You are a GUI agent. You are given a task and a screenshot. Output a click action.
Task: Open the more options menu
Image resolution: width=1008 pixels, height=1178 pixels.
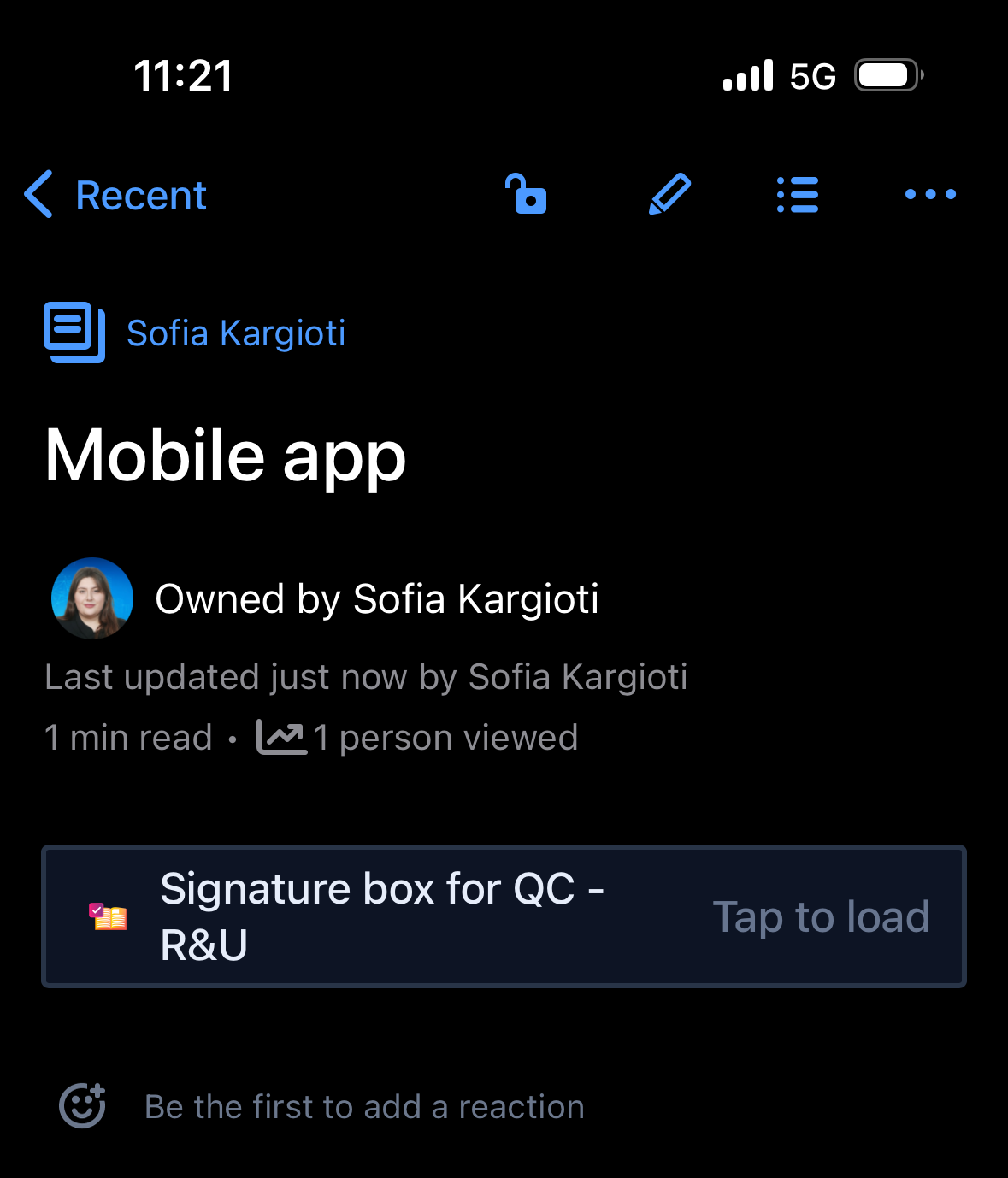(930, 194)
